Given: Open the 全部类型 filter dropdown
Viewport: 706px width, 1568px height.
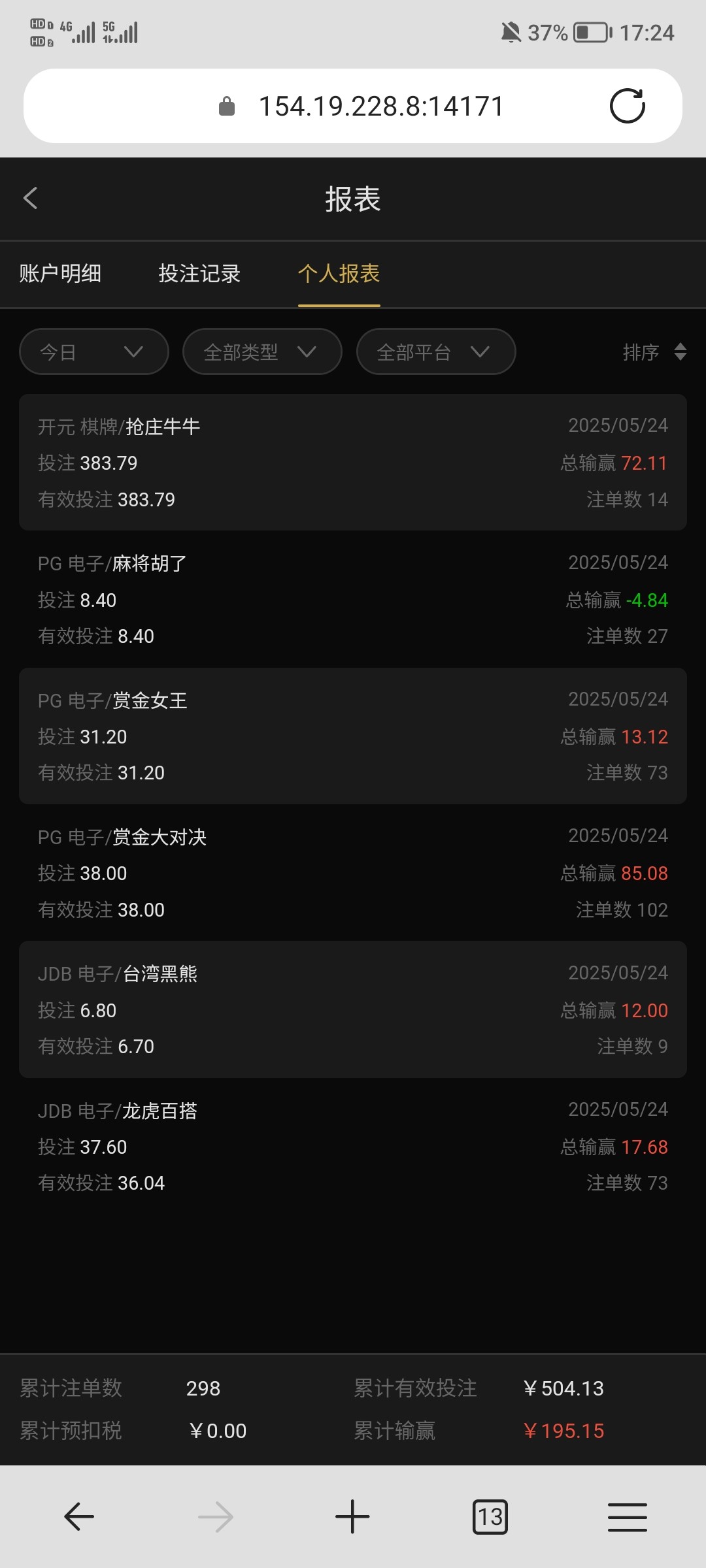Looking at the screenshot, I should [x=262, y=352].
